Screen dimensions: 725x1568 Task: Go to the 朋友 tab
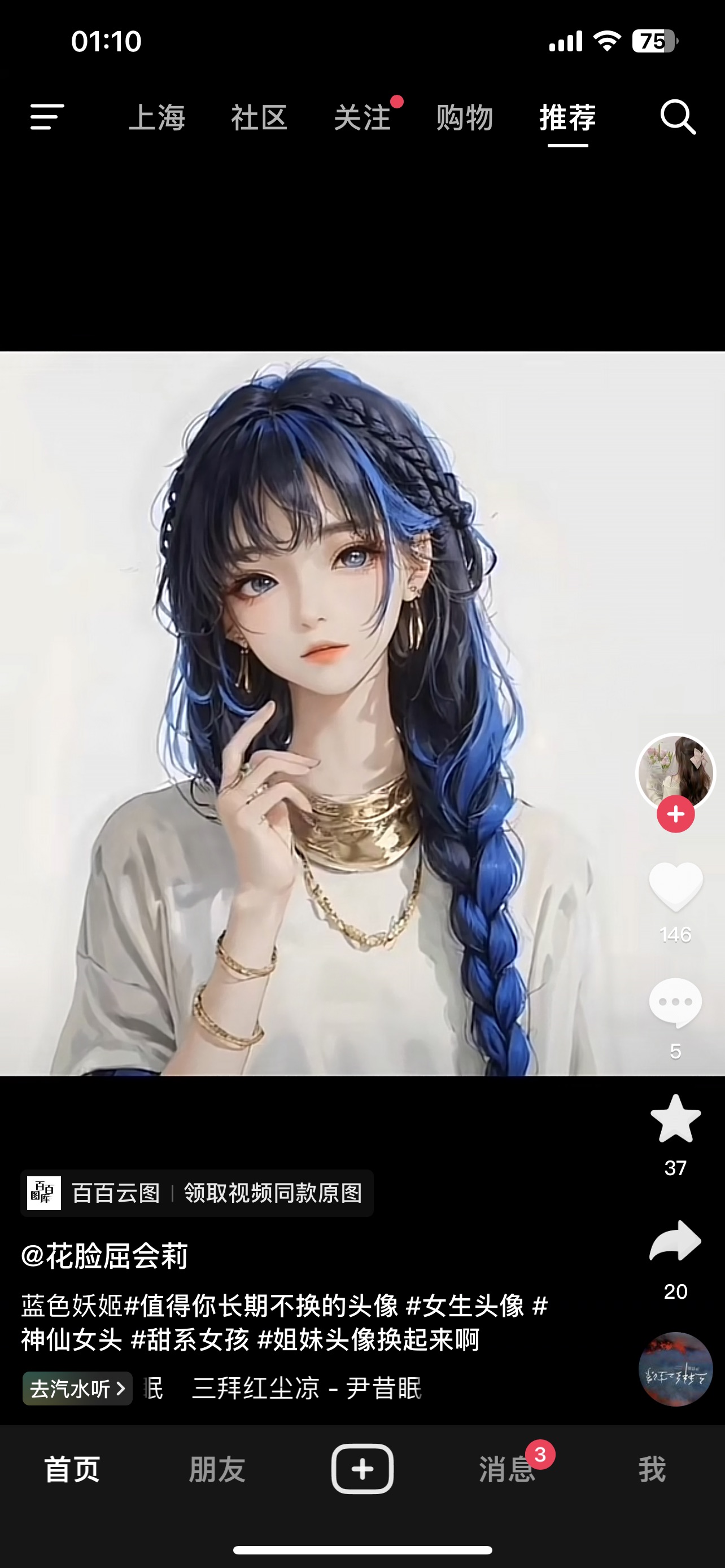click(217, 1469)
